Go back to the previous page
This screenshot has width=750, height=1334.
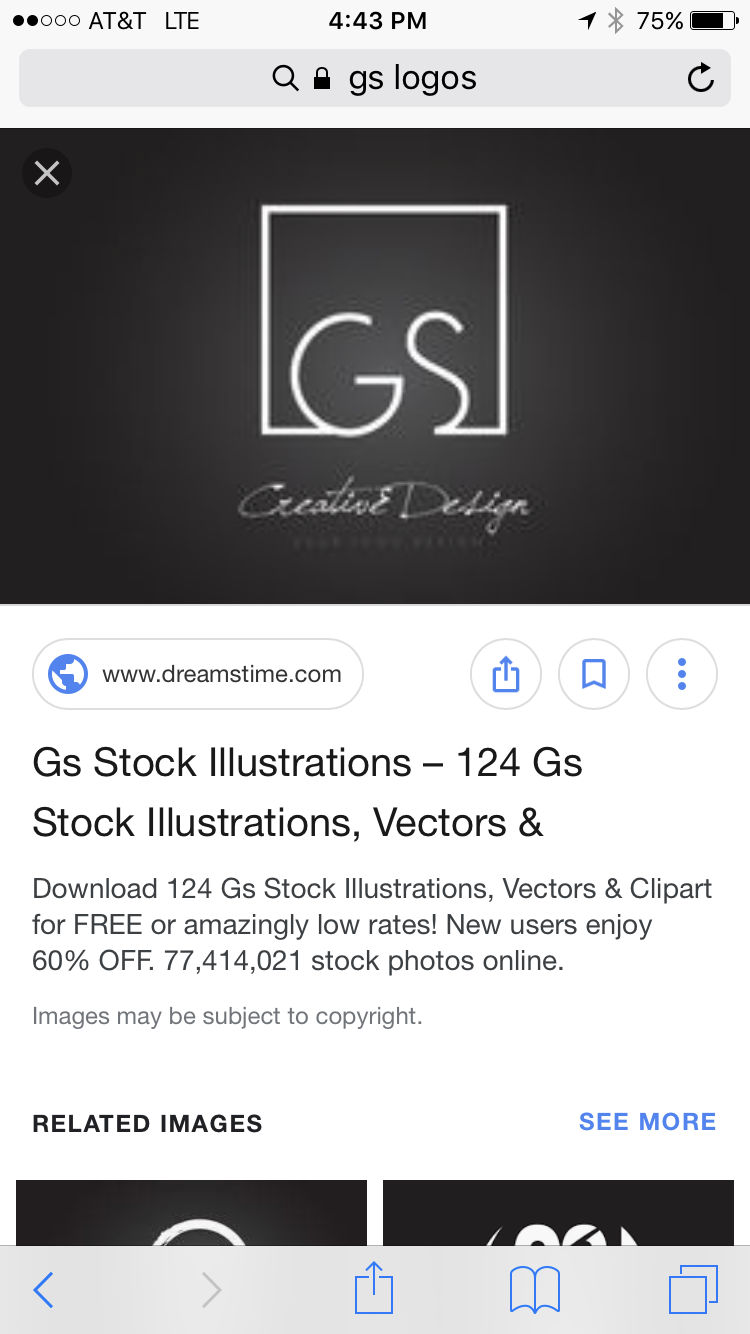pos(43,1290)
